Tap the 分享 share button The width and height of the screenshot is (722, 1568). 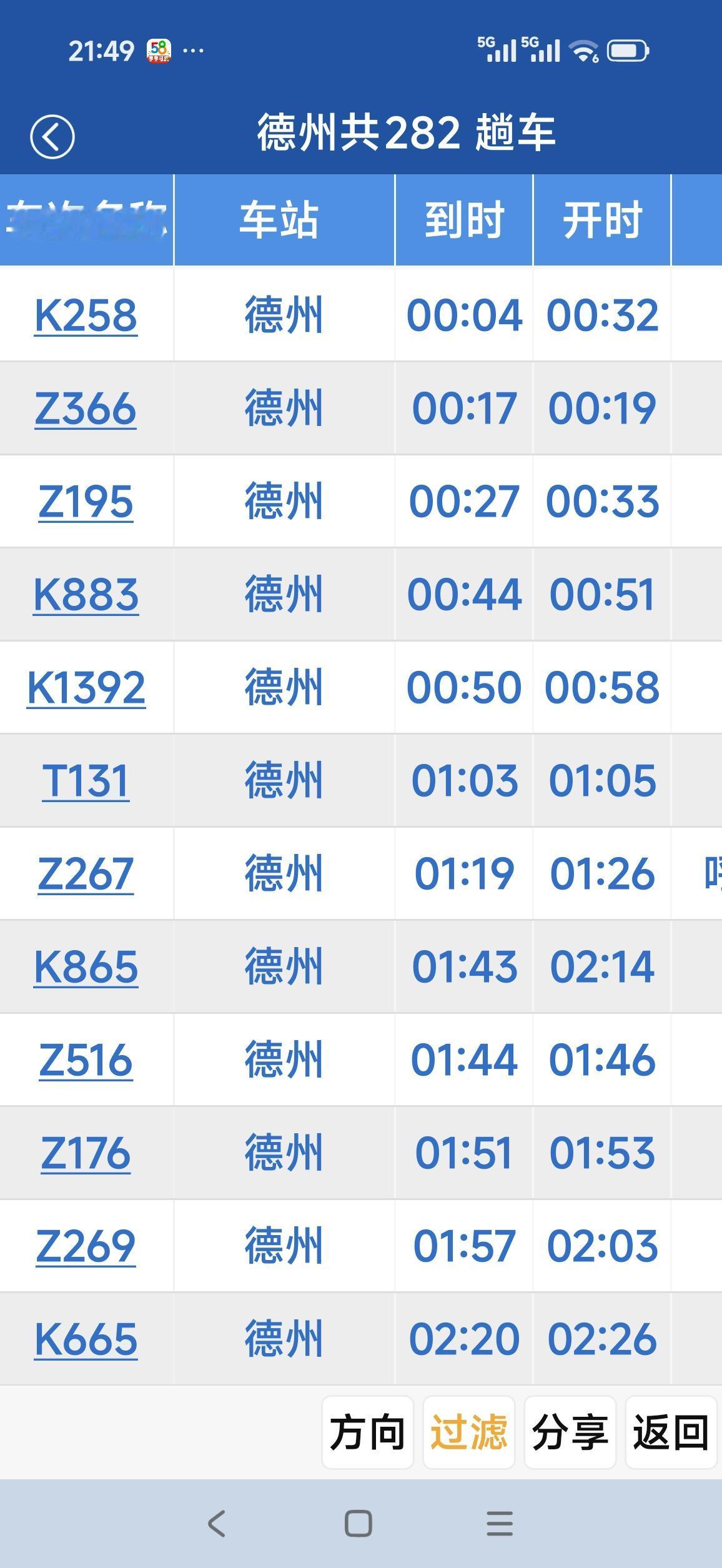click(570, 1433)
